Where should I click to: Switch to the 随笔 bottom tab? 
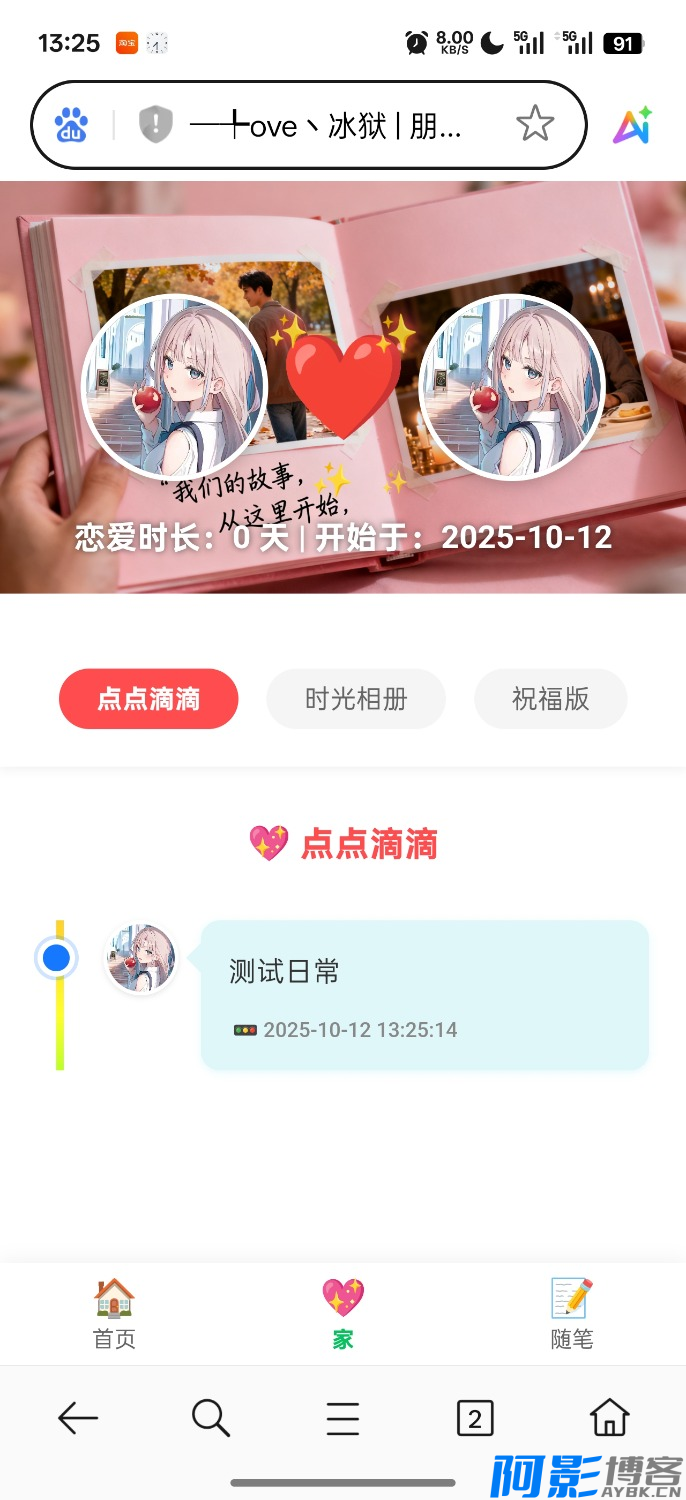tap(572, 1314)
